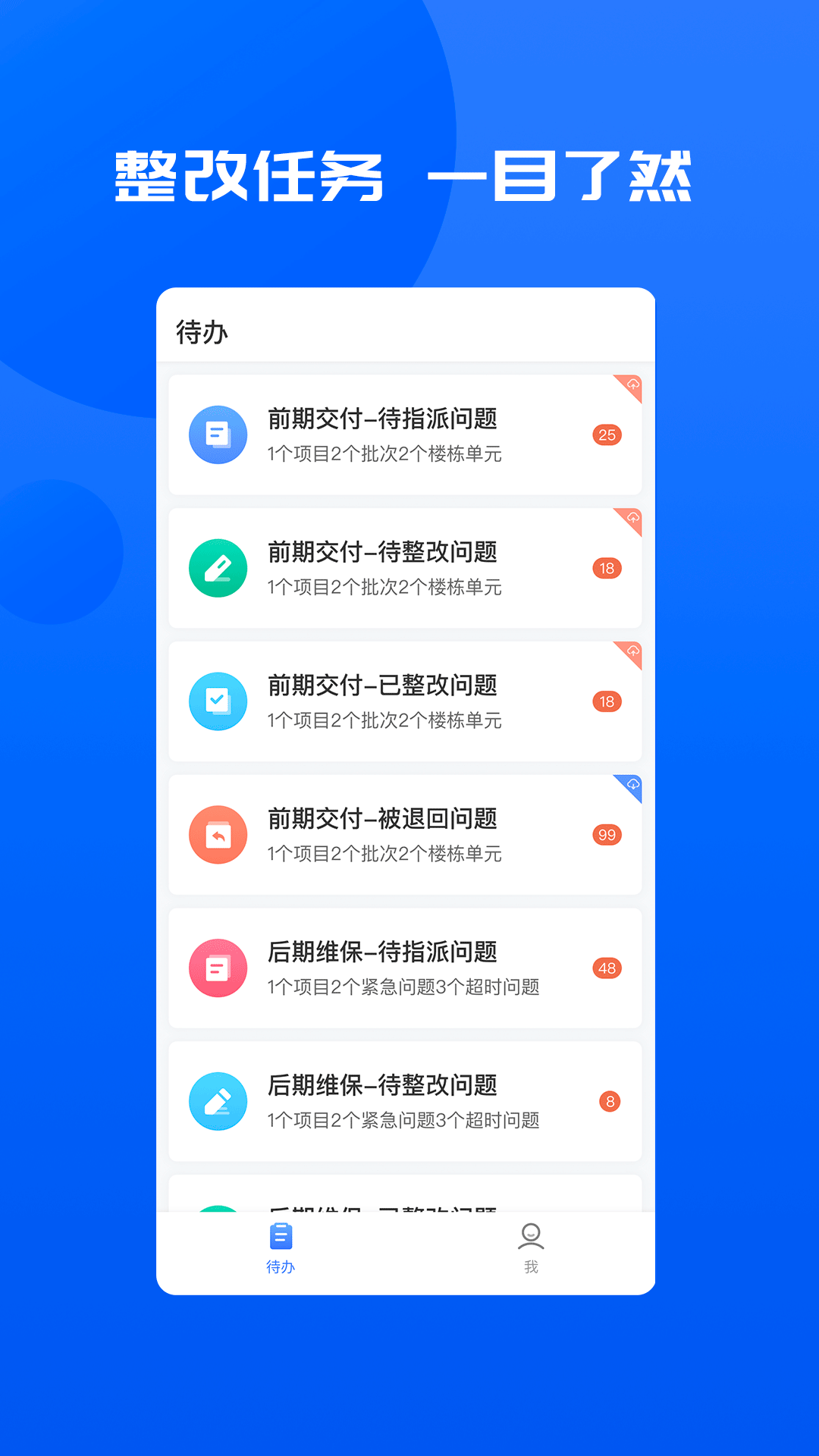The height and width of the screenshot is (1456, 819).
Task: Tap the cyan checkmark icon for 前期交付-已整改问题
Action: click(218, 701)
